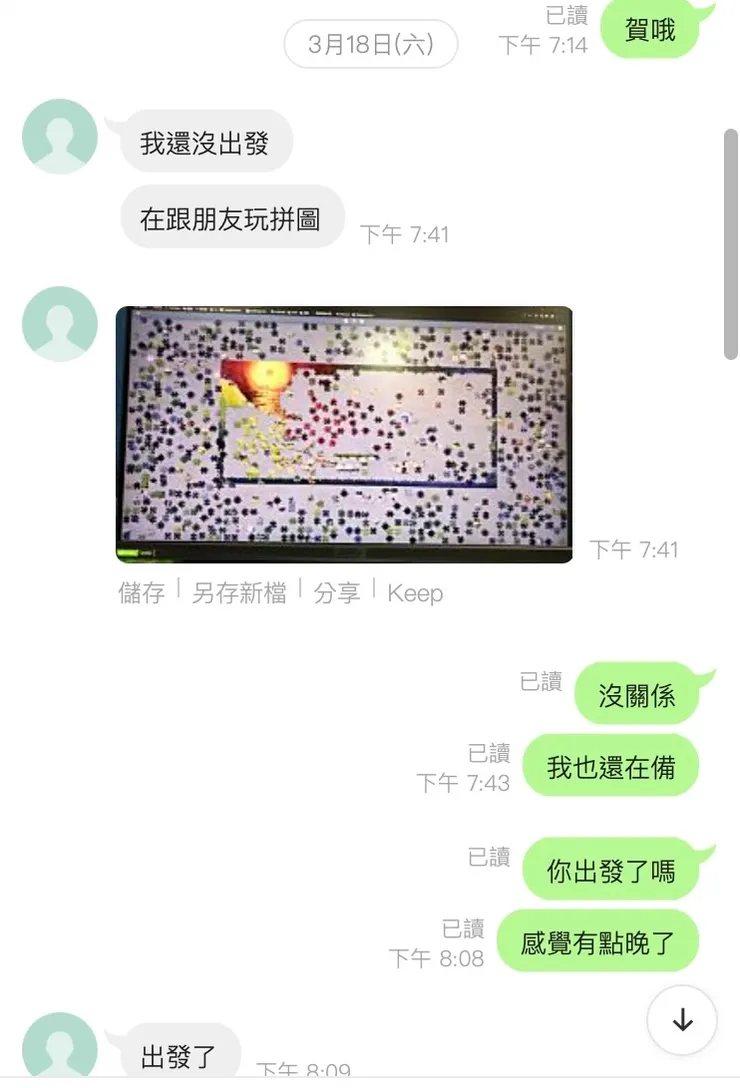The width and height of the screenshot is (740, 1088).
Task: Tap the 3月18日(六) date header
Action: click(370, 44)
